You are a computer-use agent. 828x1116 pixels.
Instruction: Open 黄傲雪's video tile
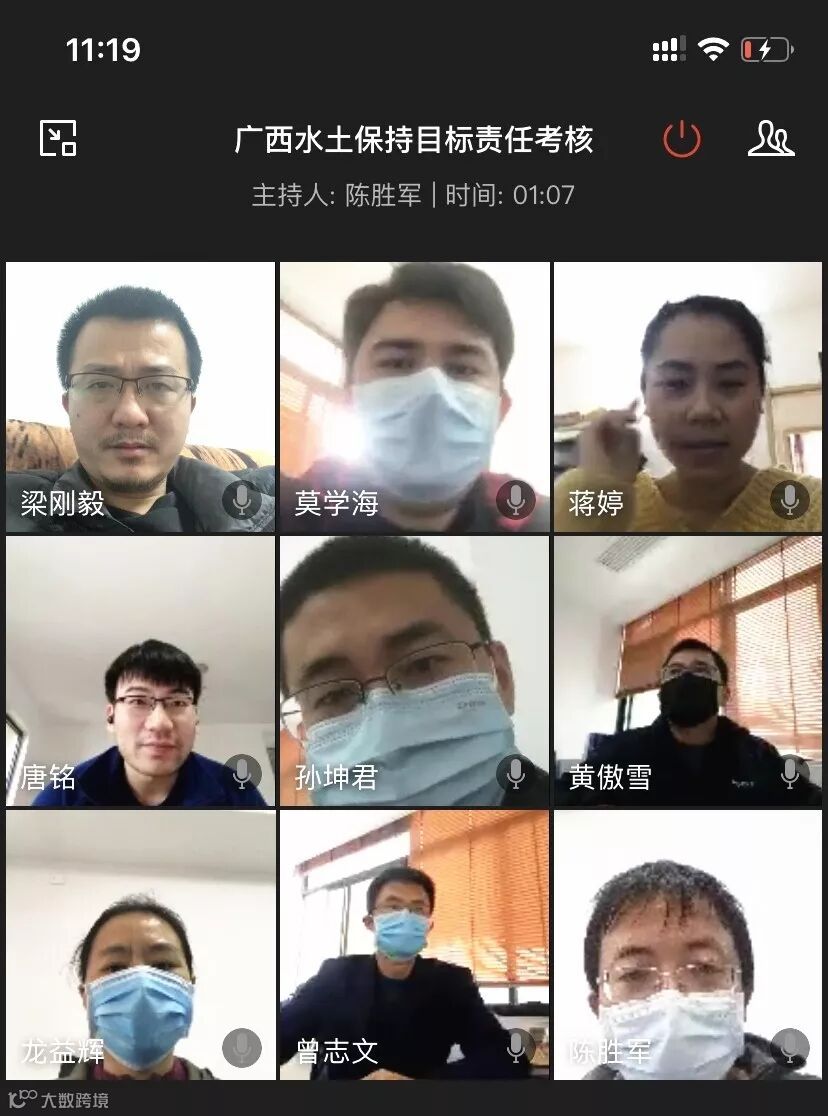coord(688,671)
